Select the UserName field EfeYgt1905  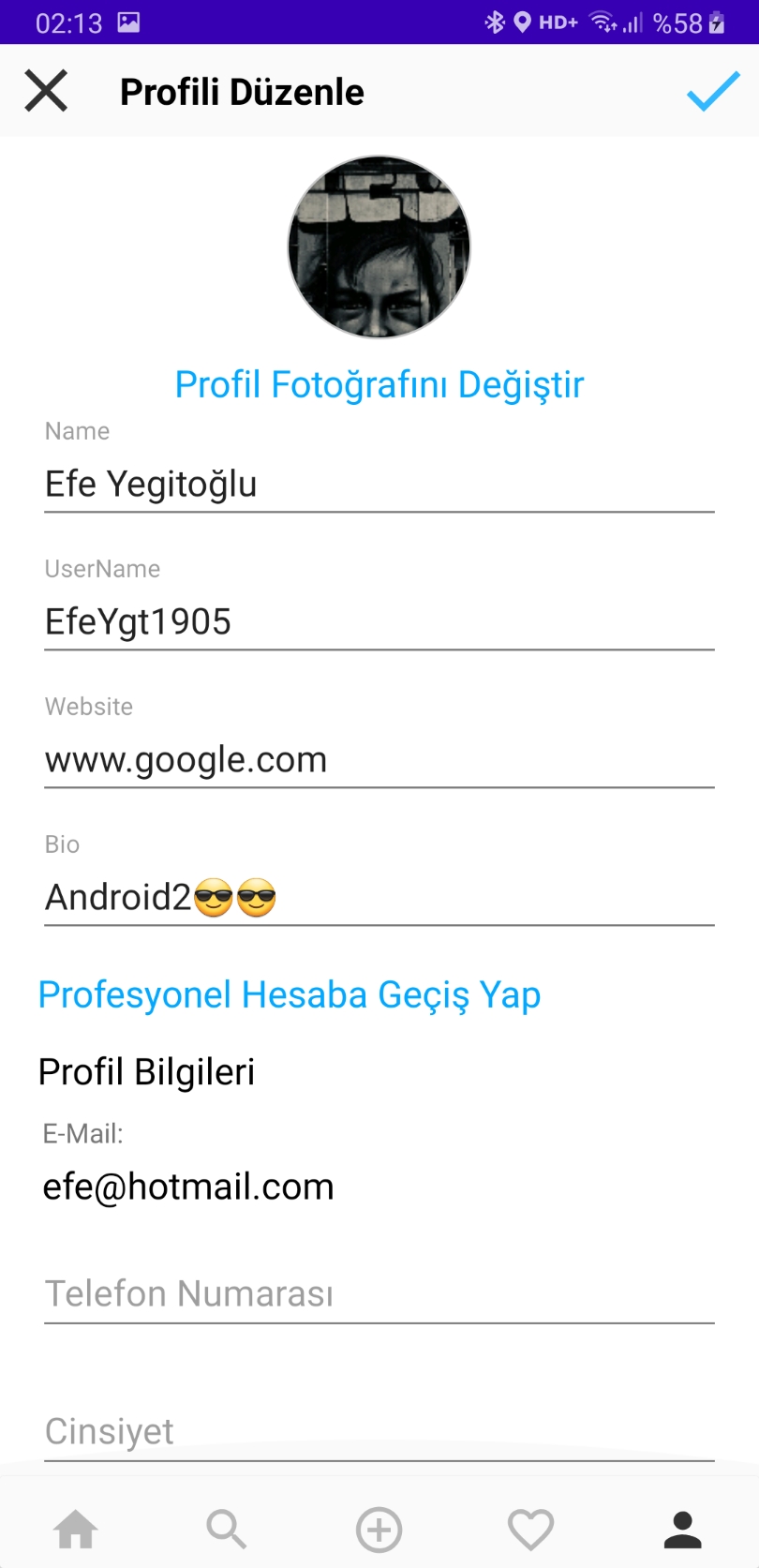pos(378,621)
